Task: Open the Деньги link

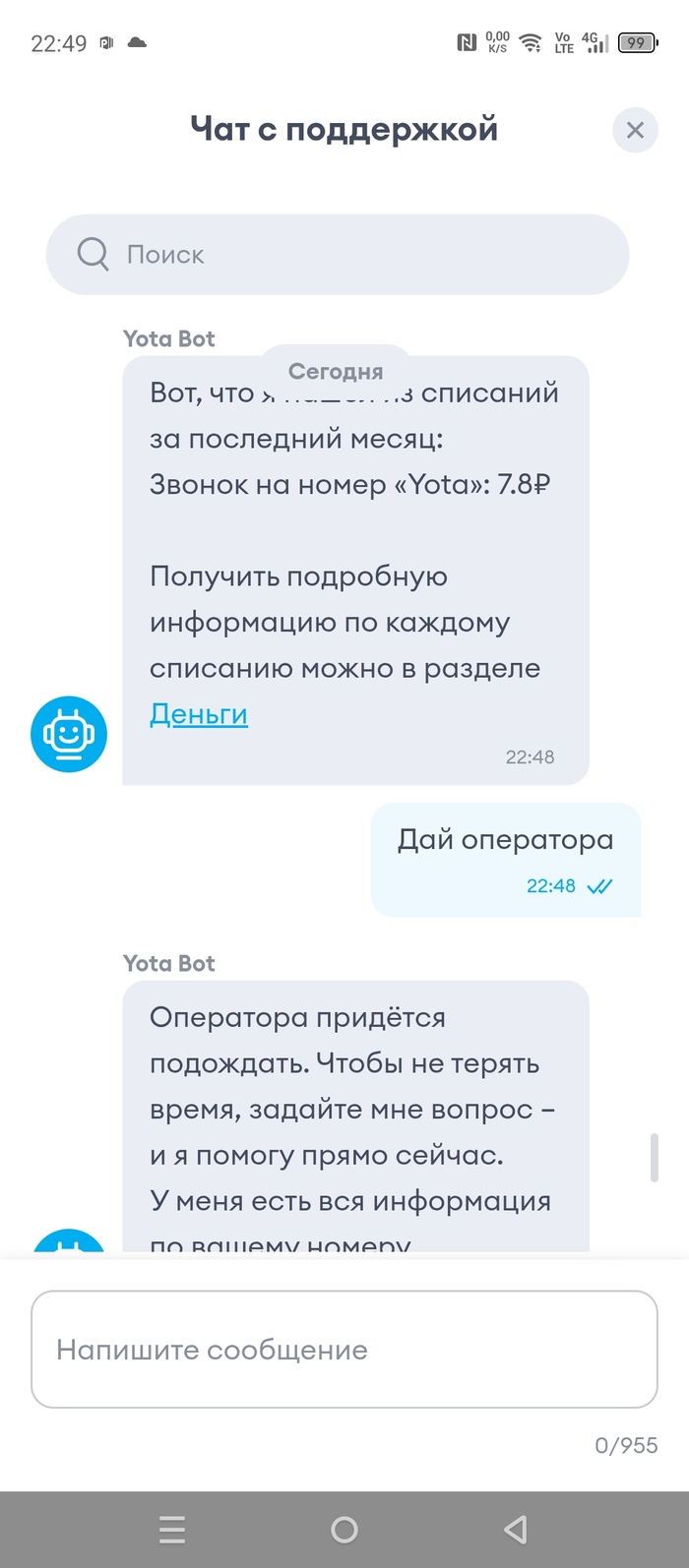Action: click(199, 714)
